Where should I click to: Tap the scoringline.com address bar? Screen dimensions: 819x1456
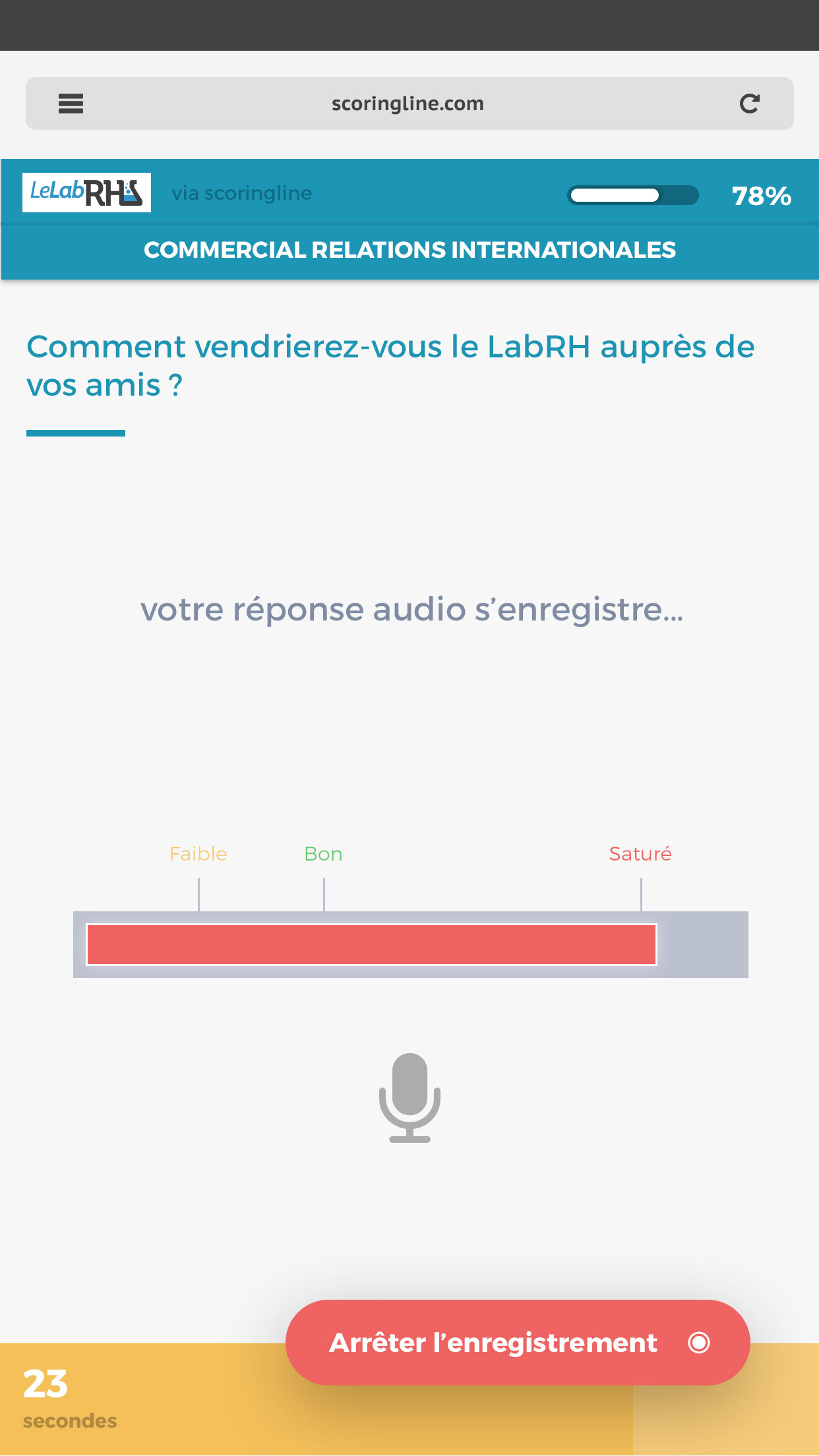tap(409, 104)
